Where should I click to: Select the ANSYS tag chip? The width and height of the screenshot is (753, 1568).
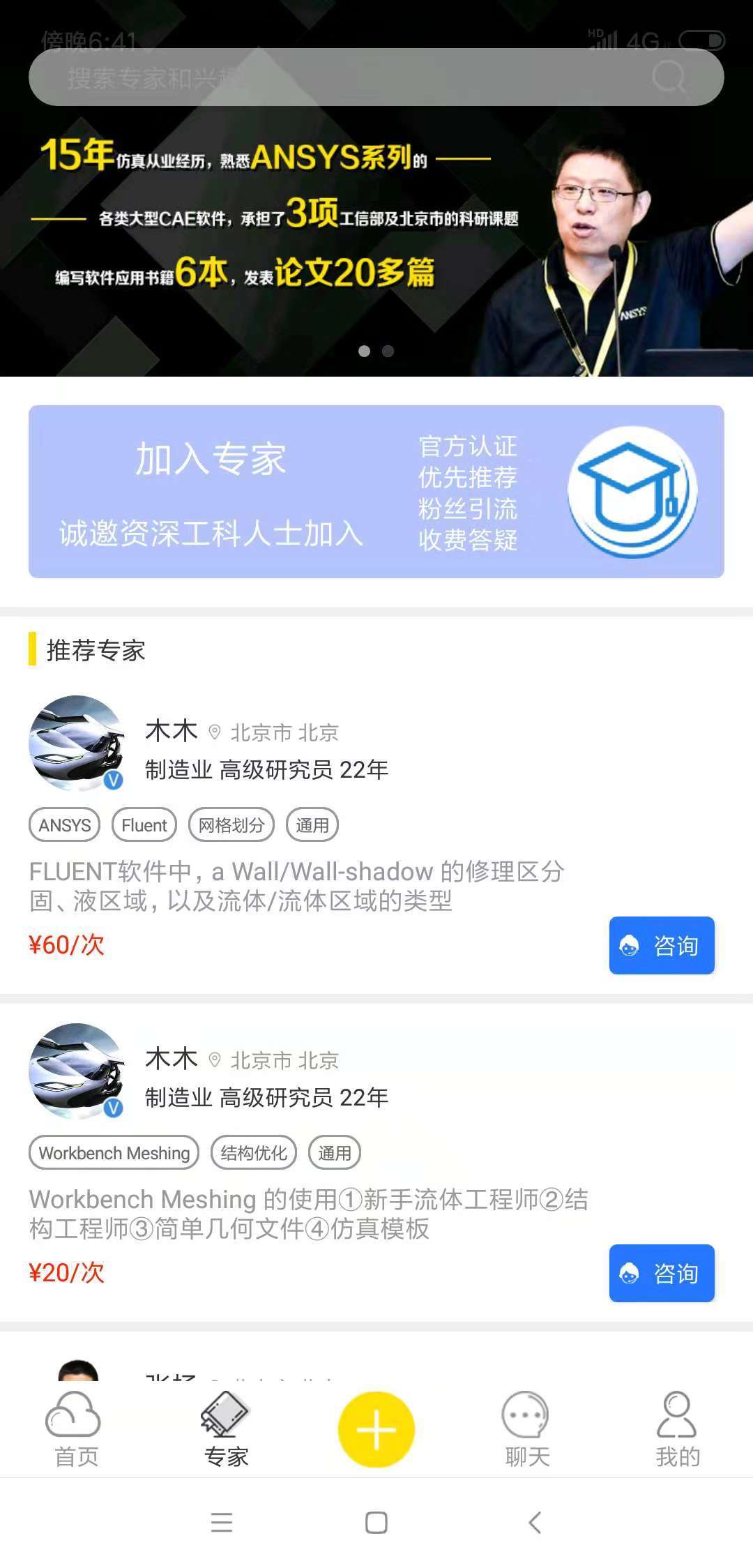(x=65, y=825)
